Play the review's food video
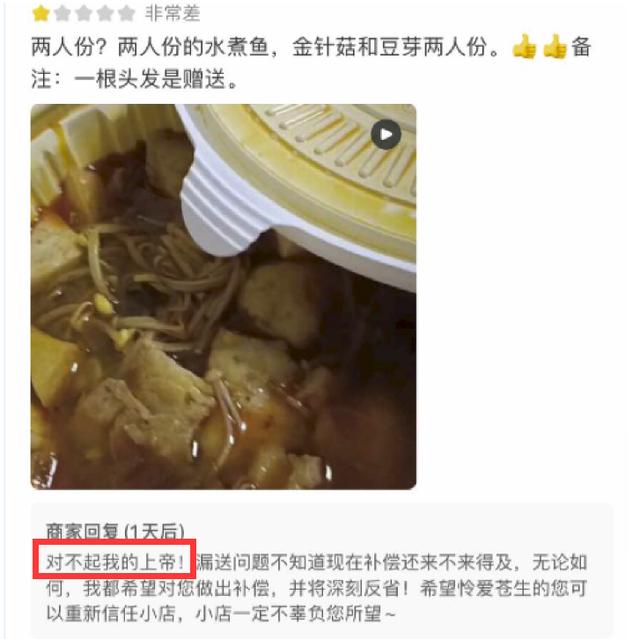The image size is (640, 639). (x=386, y=134)
